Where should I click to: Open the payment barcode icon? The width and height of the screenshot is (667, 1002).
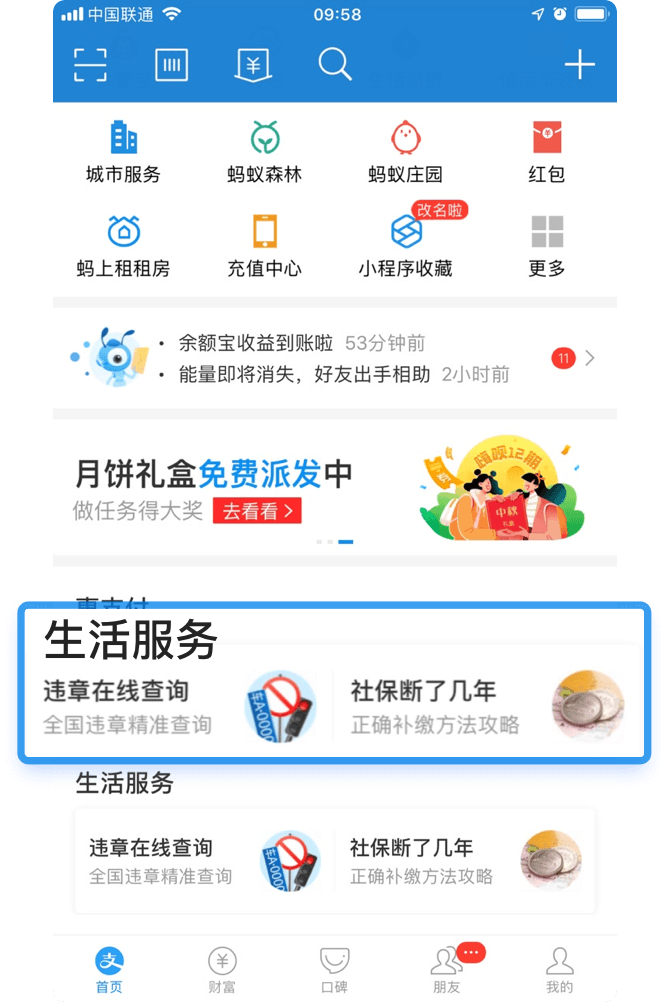click(x=172, y=66)
